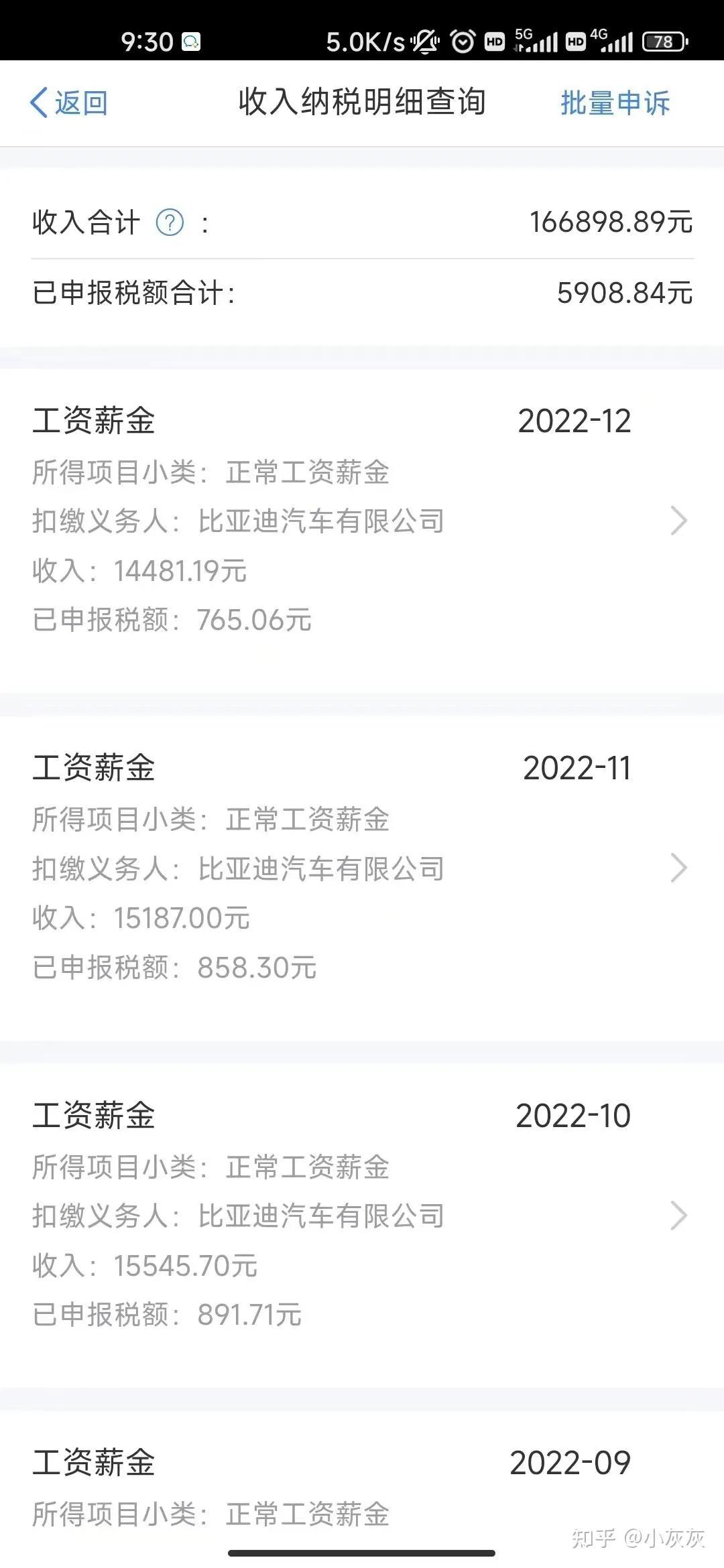Click the battery indicator showing 78
This screenshot has width=724, height=1568.
tap(664, 42)
